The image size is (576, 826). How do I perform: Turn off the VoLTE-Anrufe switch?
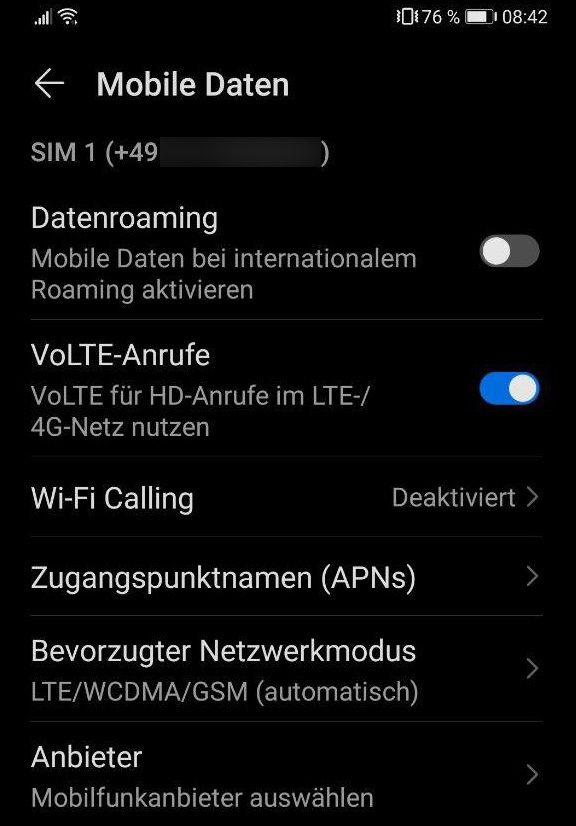pyautogui.click(x=509, y=389)
